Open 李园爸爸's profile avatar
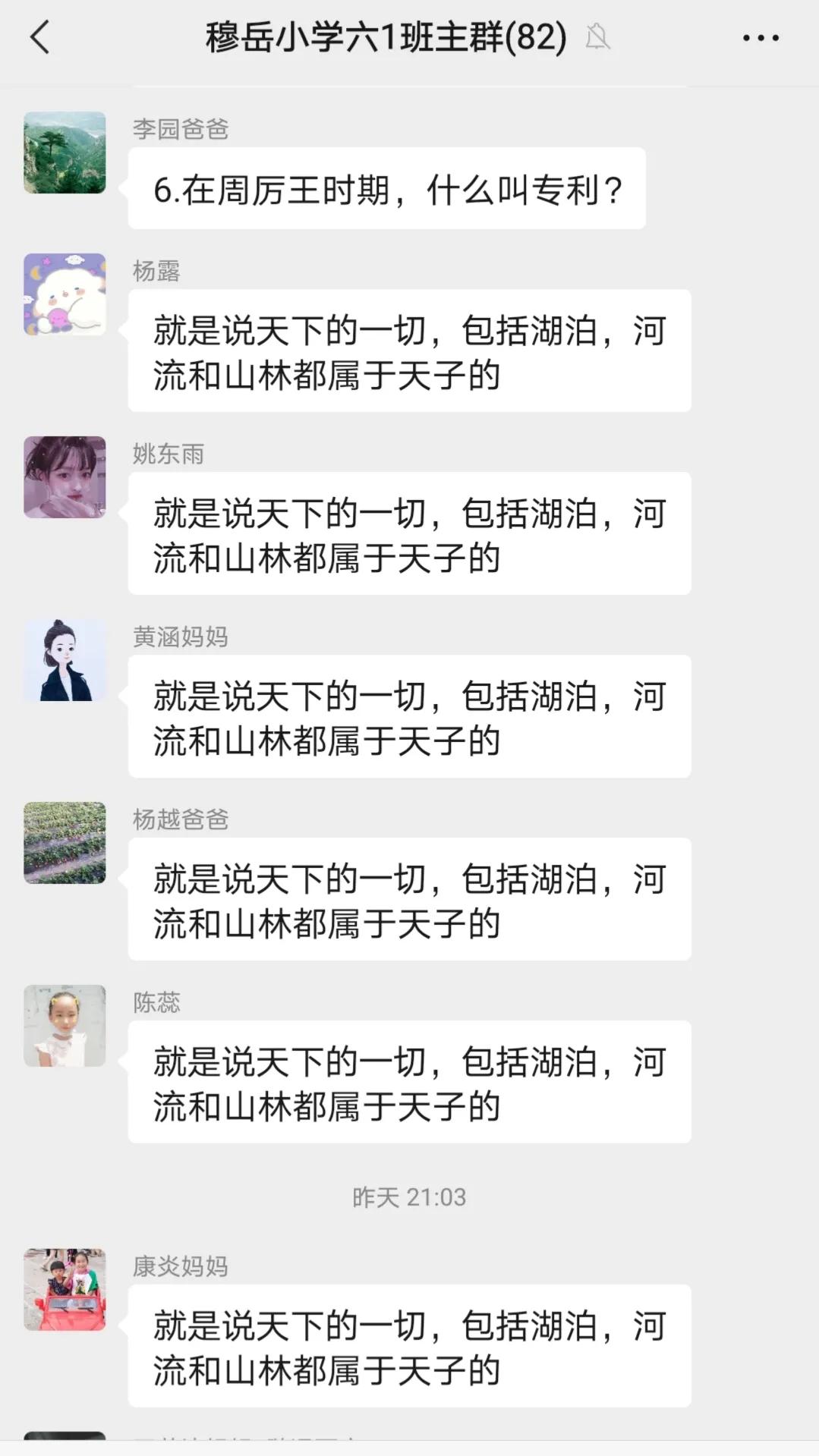Screen dimensions: 819x1456 coord(65,153)
